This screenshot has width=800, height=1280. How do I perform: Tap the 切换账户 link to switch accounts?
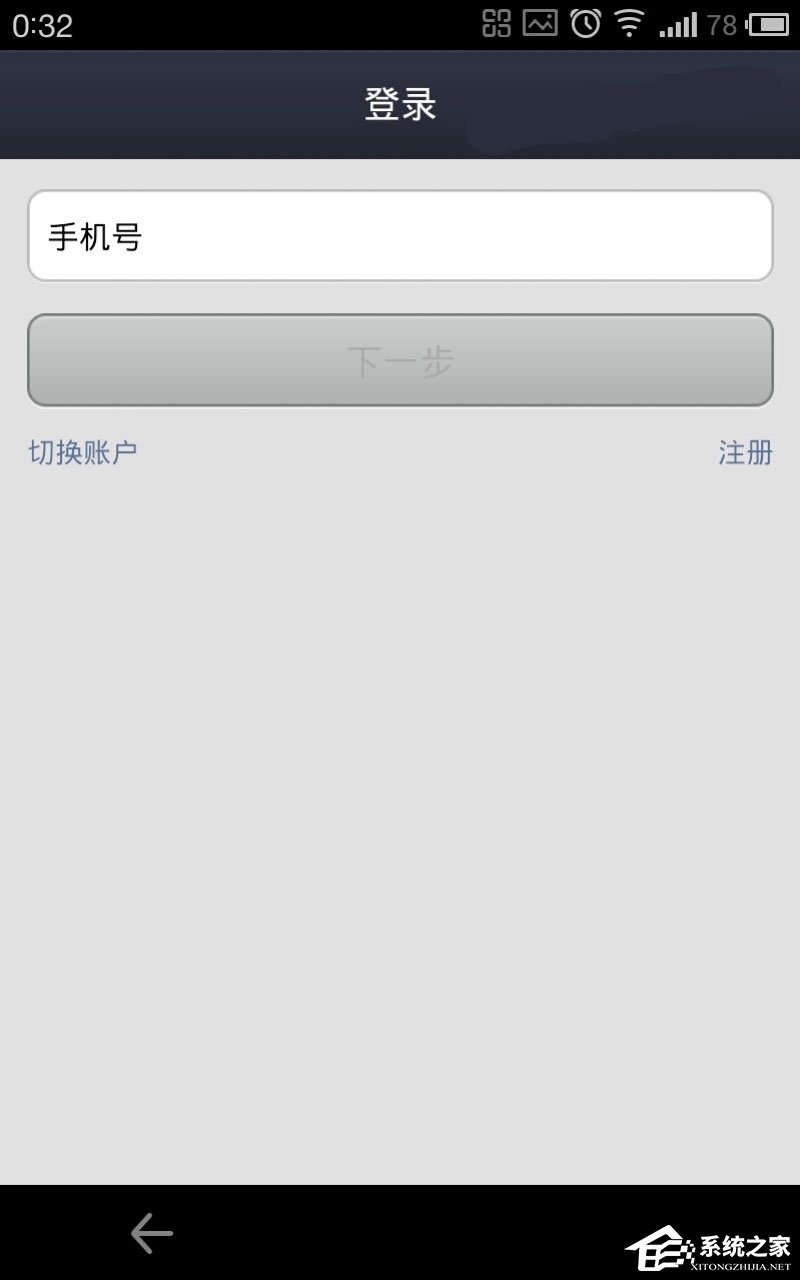[x=81, y=452]
